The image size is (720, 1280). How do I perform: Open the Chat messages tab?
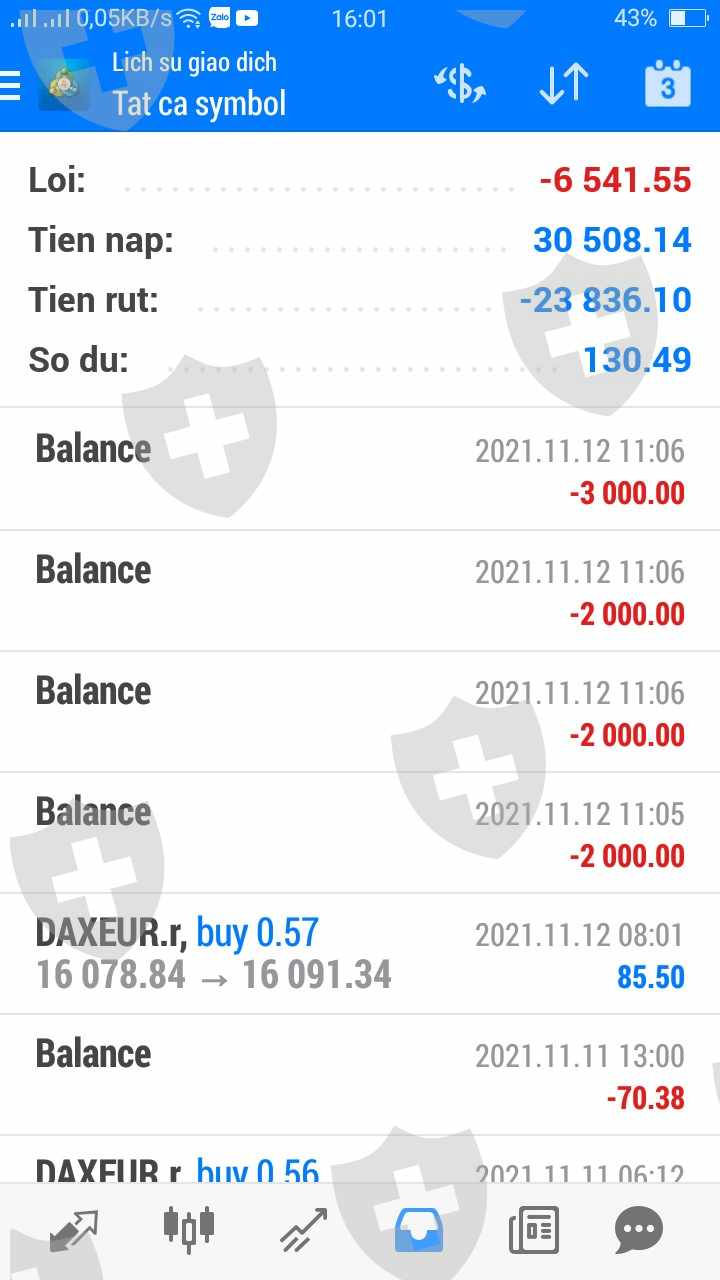[638, 1228]
